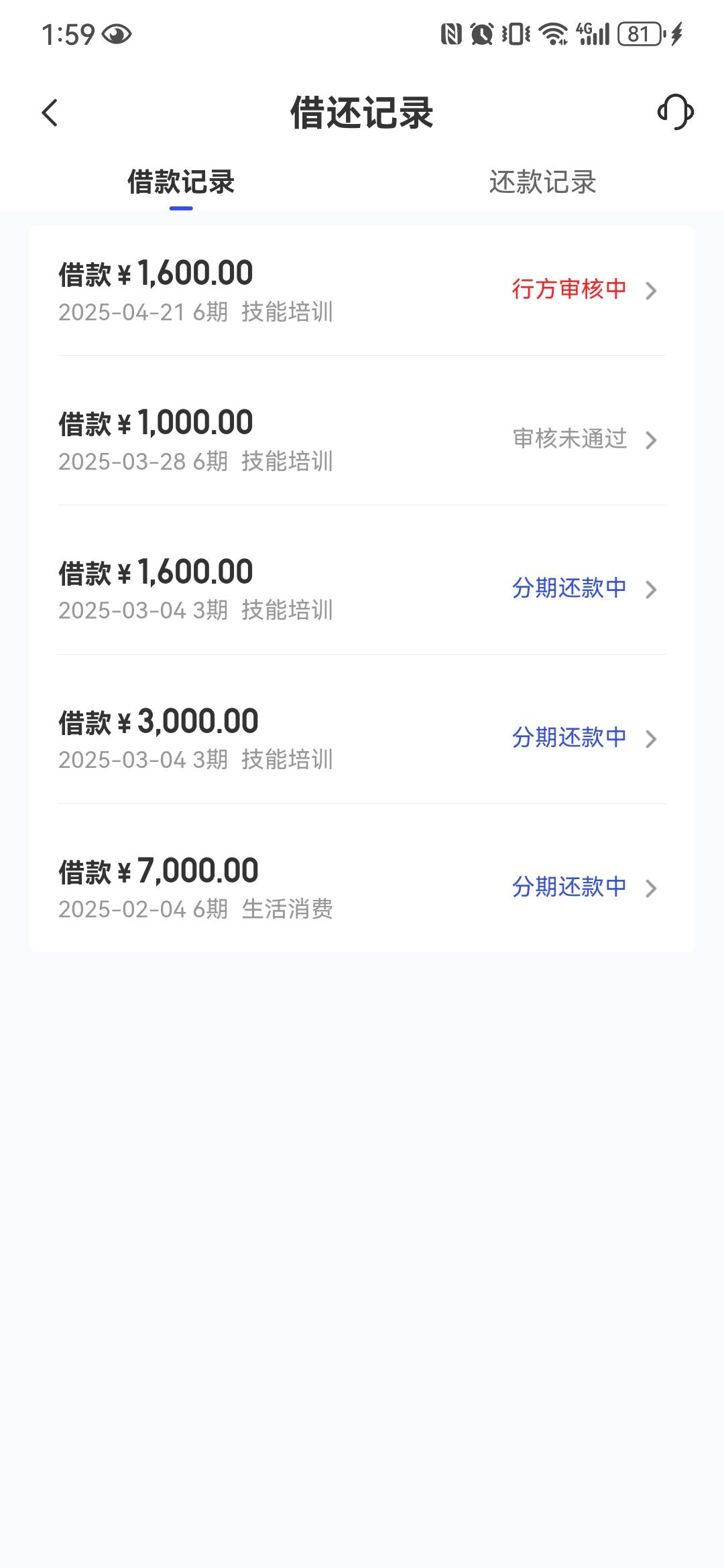This screenshot has height=1568, width=724.
Task: Open the ¥1,000.00 loan marked 审核未通过
Action: coord(362,440)
